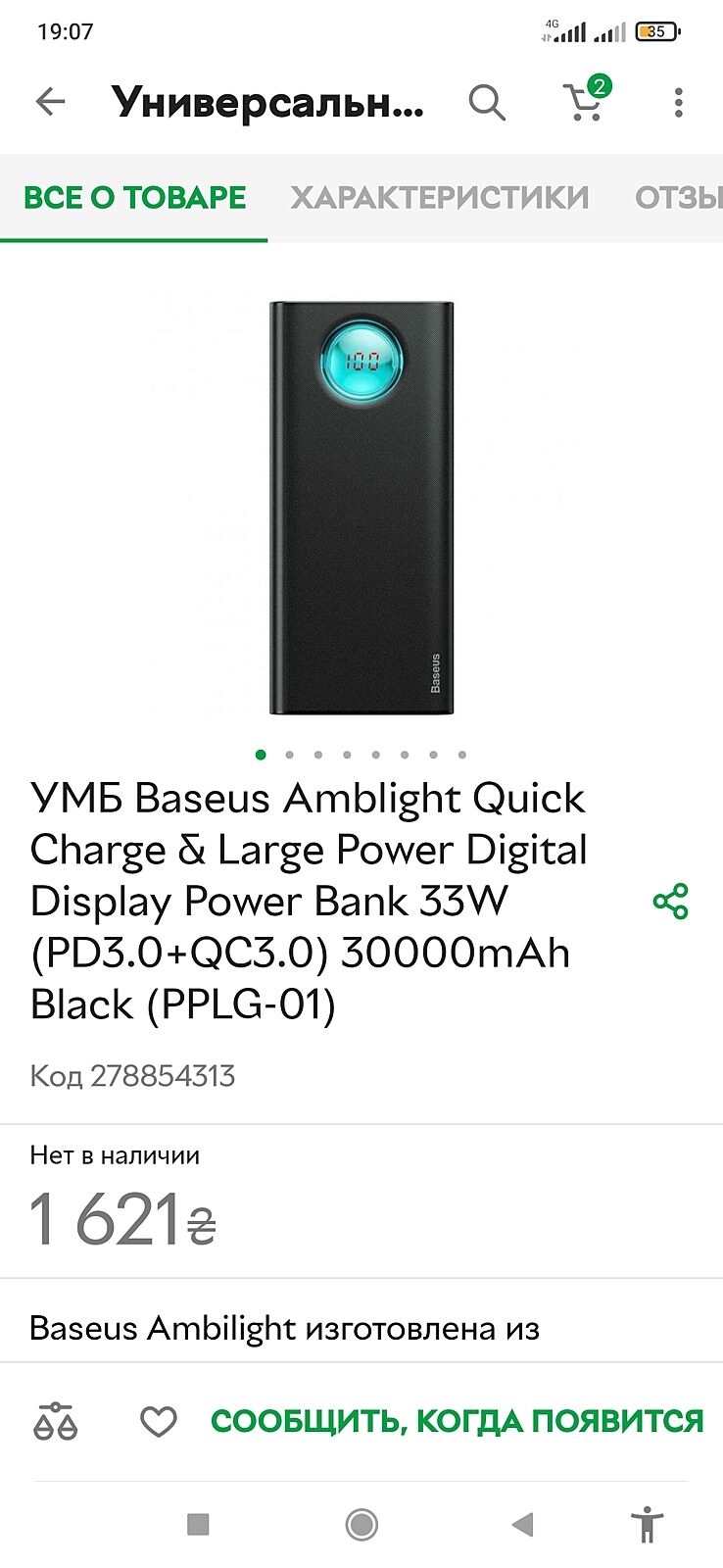This screenshot has width=723, height=1568.
Task: Open the Baseus power bank product photo
Action: point(361,508)
